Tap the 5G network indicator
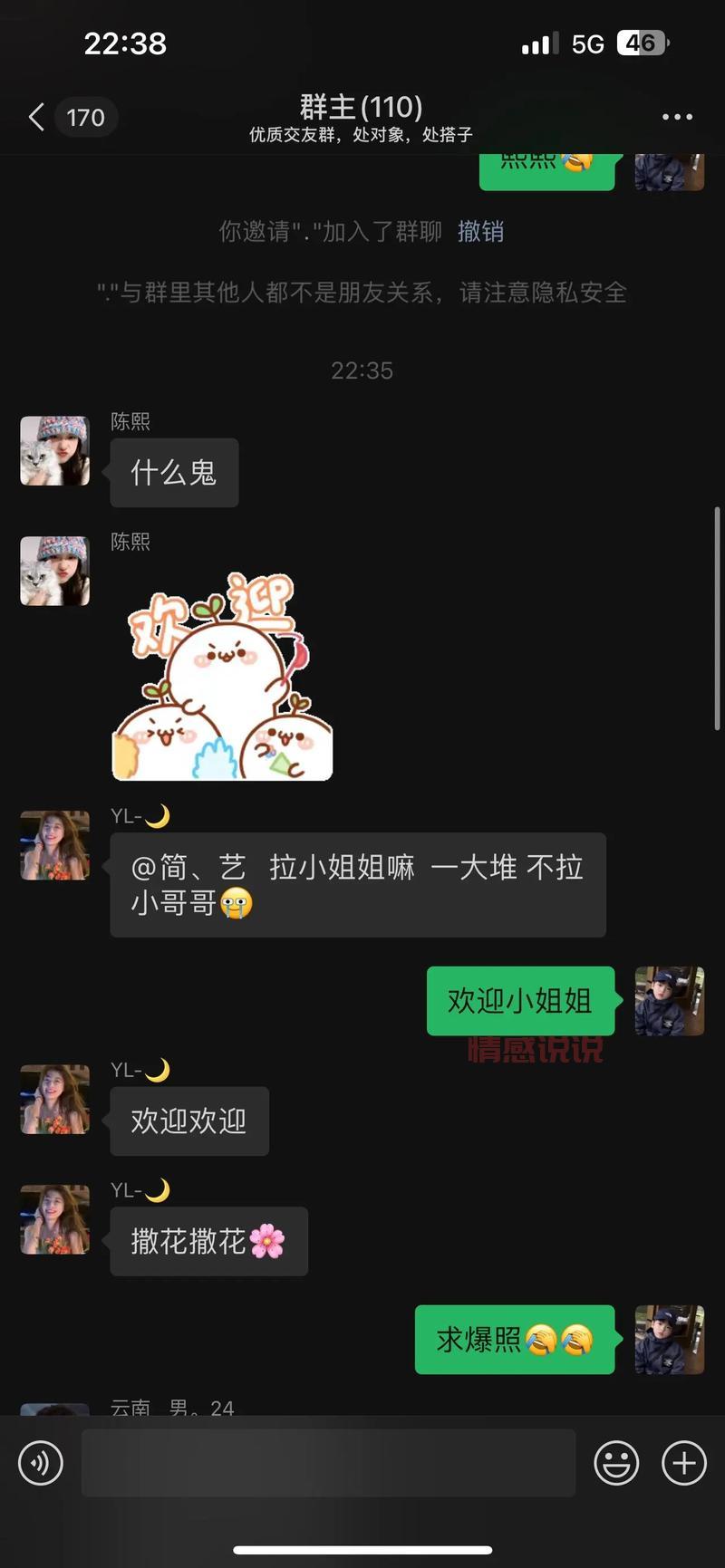The width and height of the screenshot is (725, 1568). [x=587, y=43]
